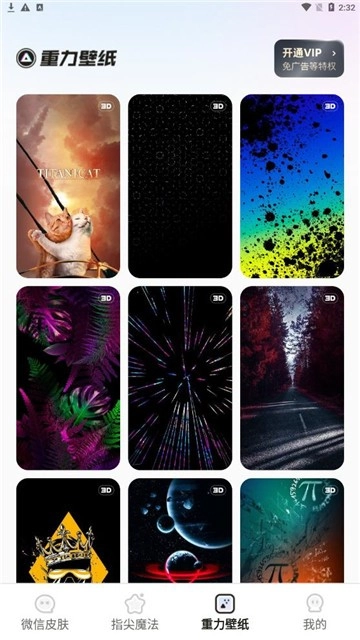Open the Titanicat cats wallpaper
Image resolution: width=360 pixels, height=640 pixels.
click(68, 186)
